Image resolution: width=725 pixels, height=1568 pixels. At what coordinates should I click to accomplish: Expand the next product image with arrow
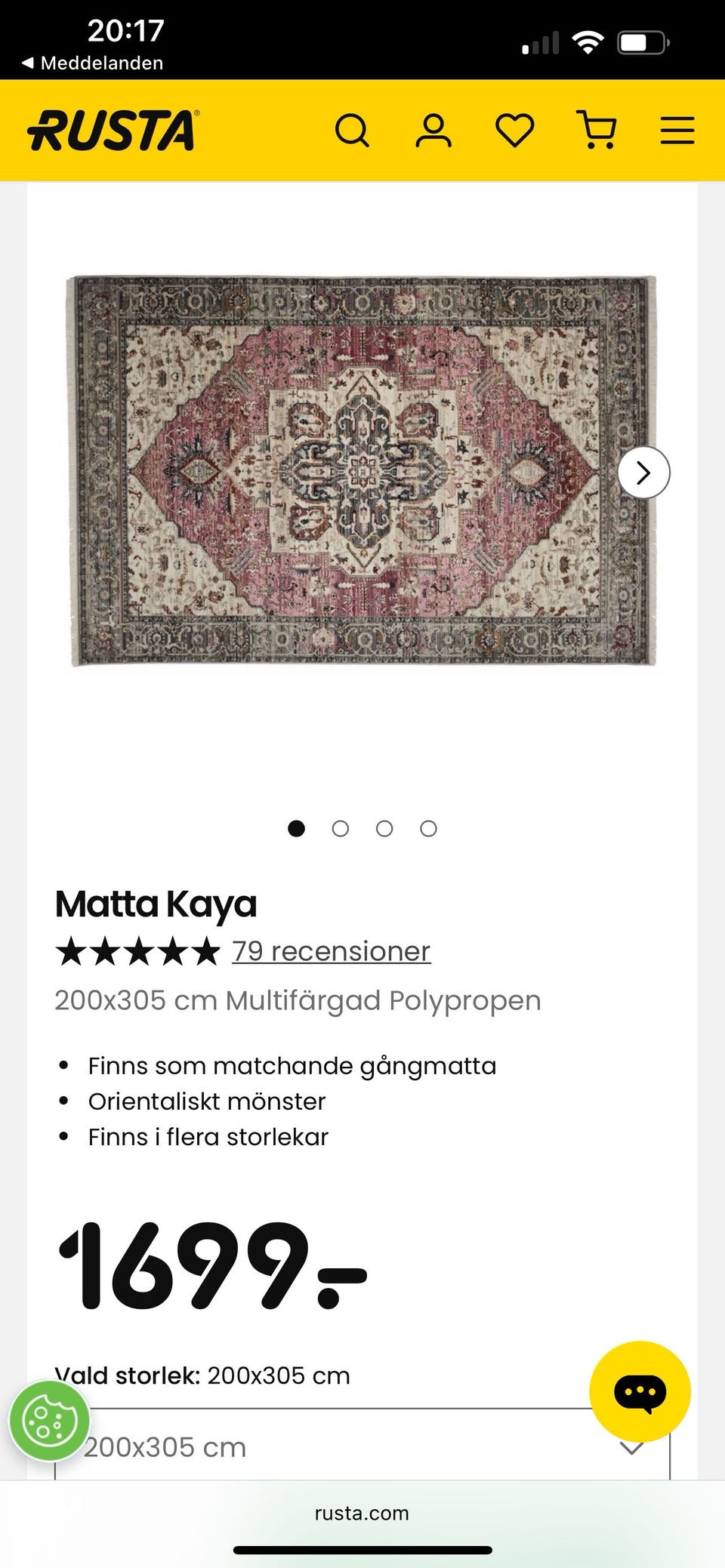click(x=643, y=473)
